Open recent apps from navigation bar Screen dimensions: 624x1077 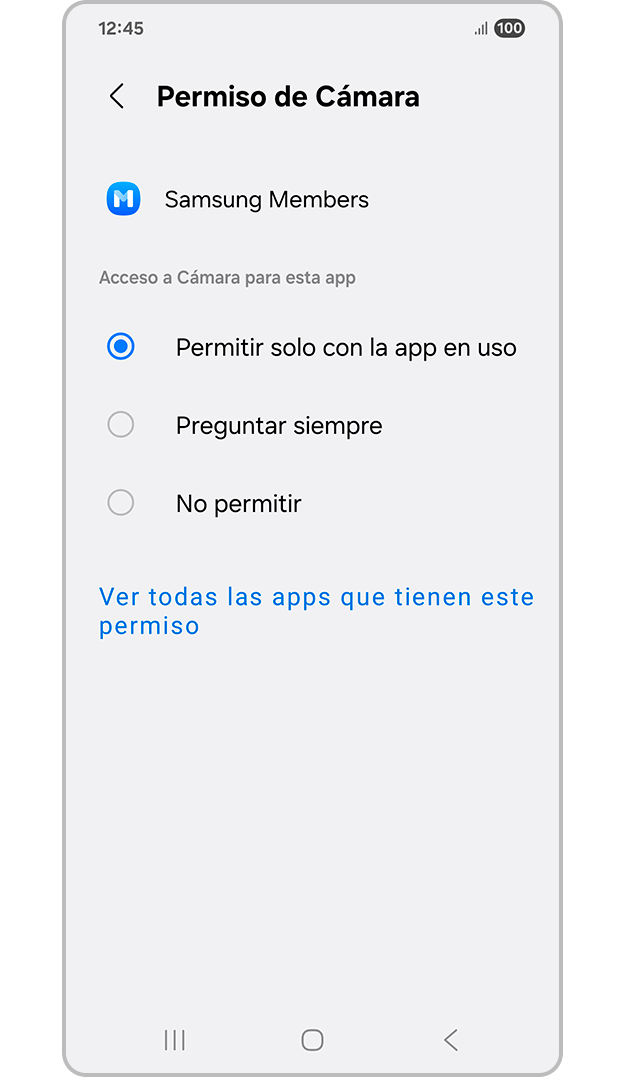(x=174, y=1040)
